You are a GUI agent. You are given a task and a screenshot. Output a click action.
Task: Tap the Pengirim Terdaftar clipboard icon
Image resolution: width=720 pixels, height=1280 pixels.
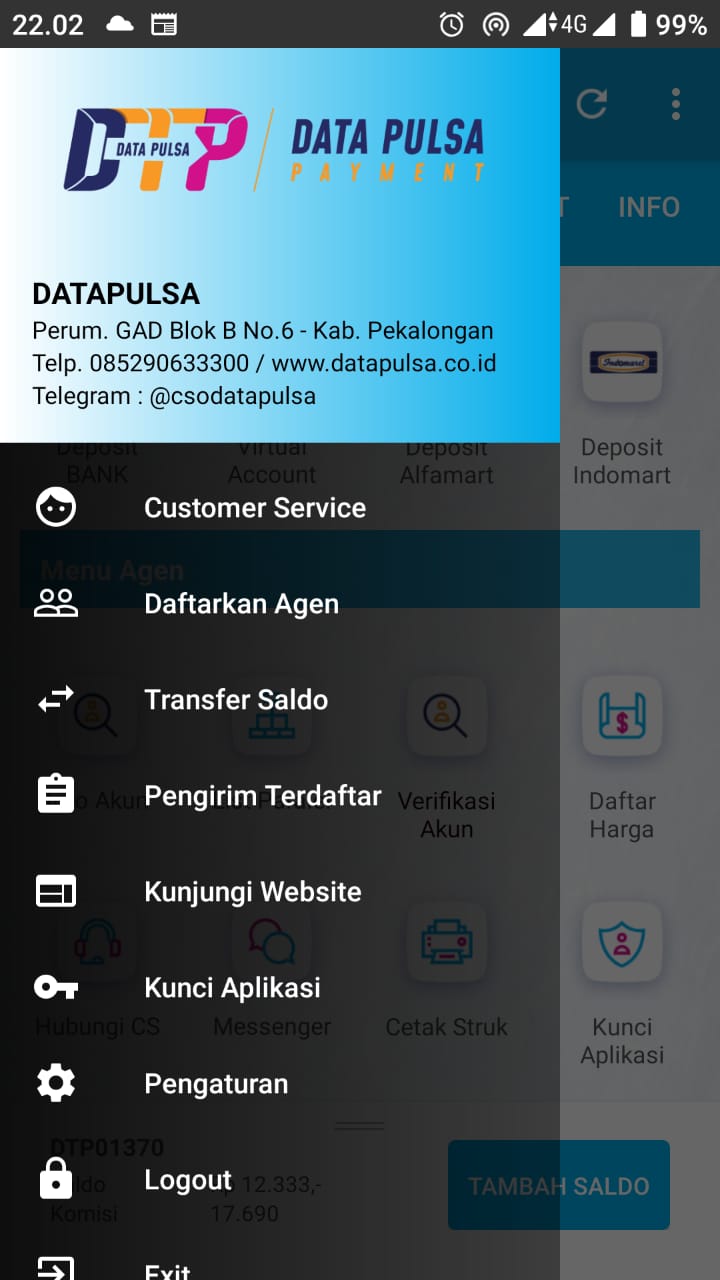point(56,795)
